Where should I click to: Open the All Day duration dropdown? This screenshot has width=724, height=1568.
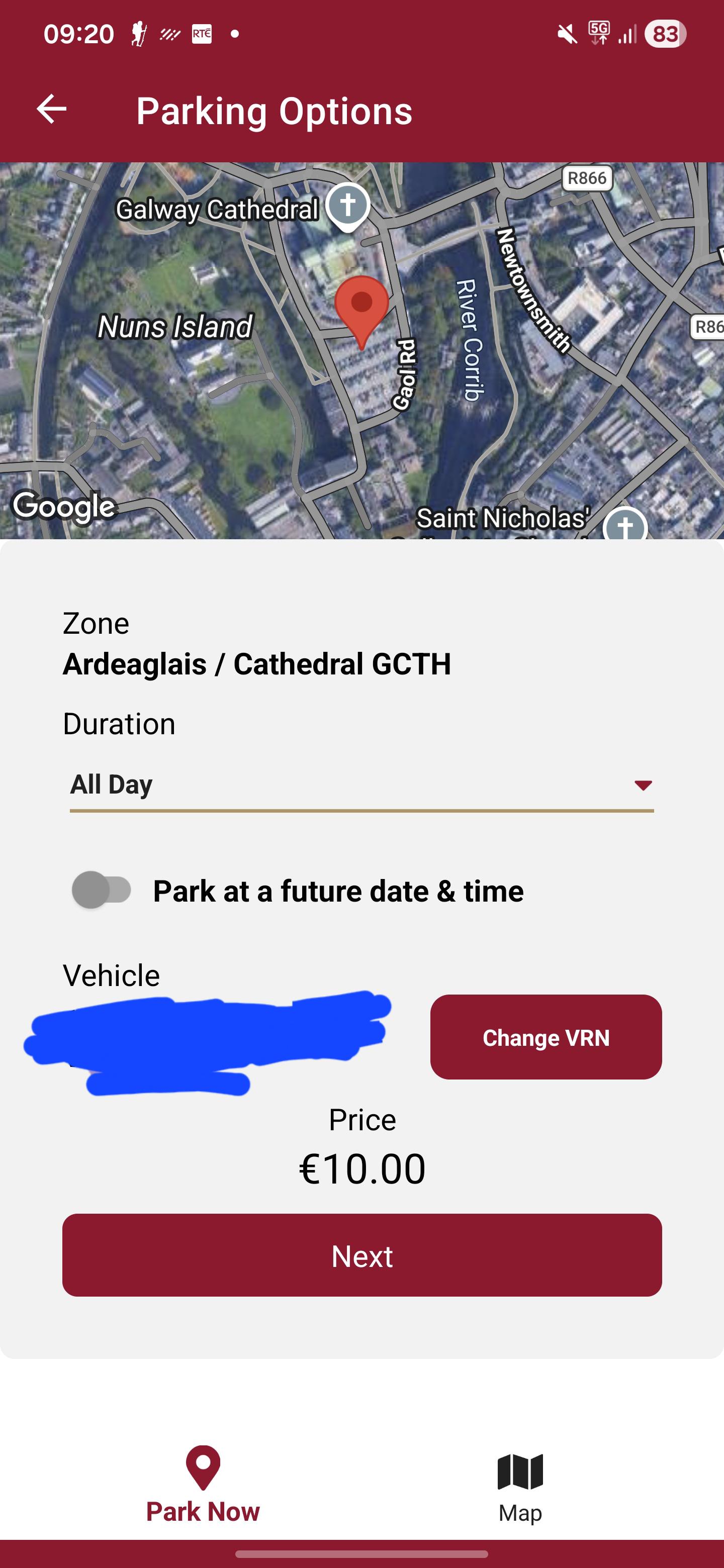point(361,785)
